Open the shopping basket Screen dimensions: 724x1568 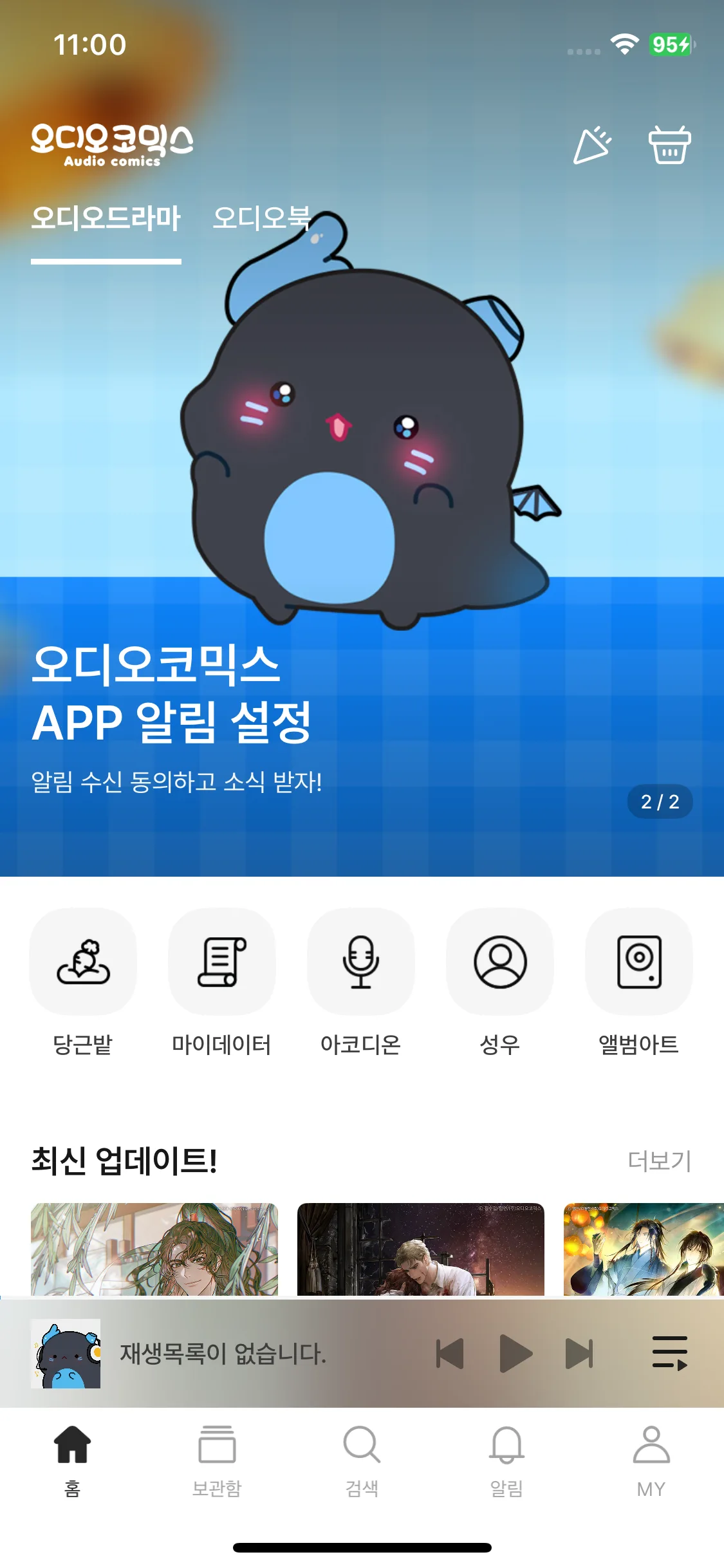(669, 145)
